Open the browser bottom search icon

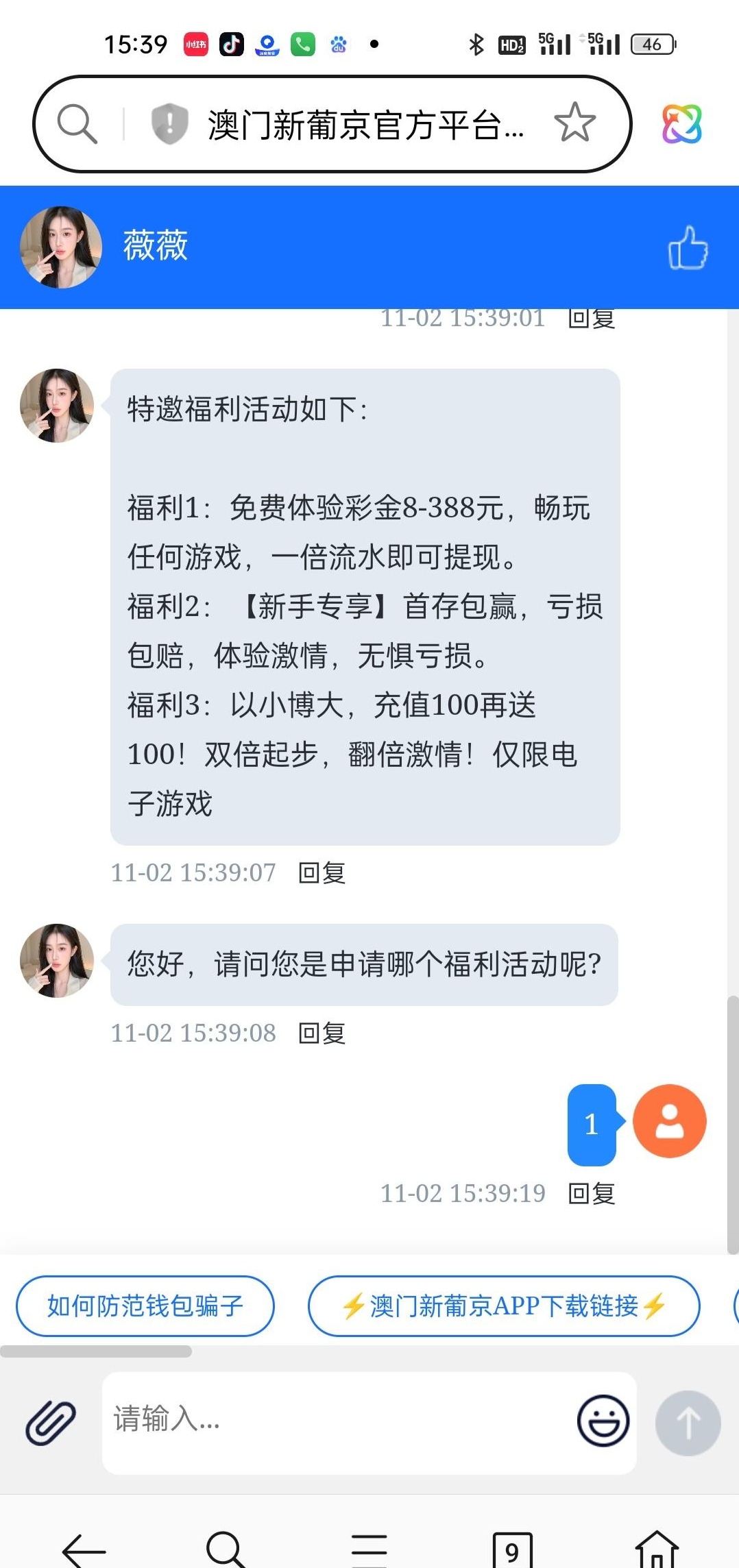pos(225,1549)
